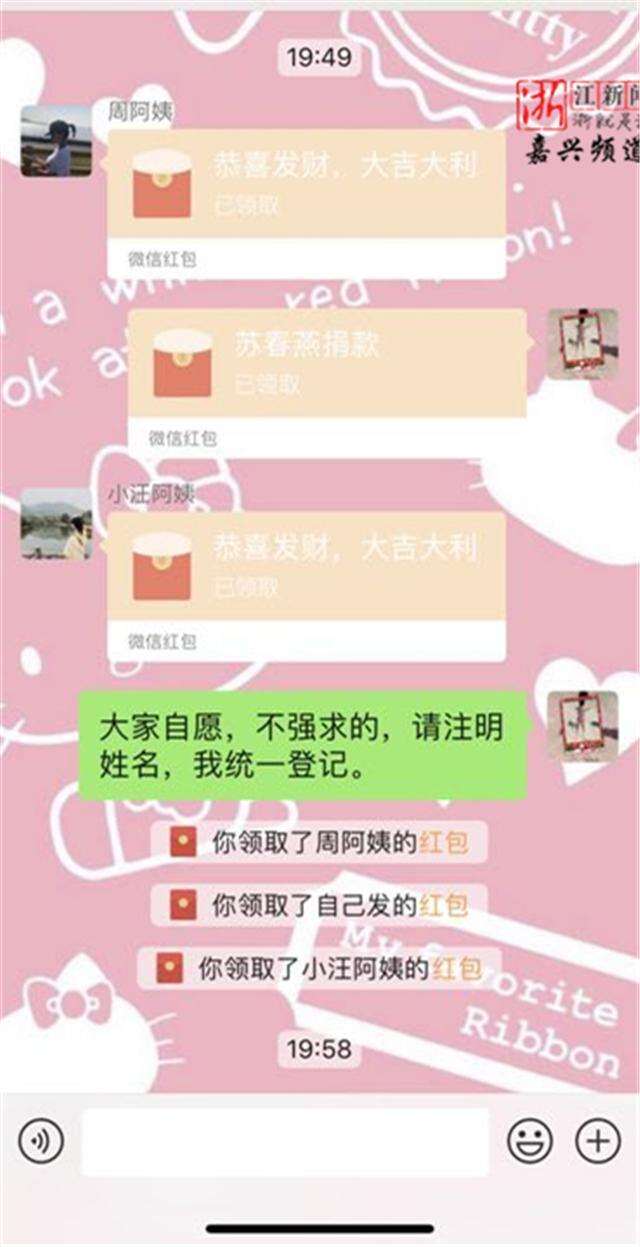Tap 红包 link in 小汪阿姨 receipt notice
The height and width of the screenshot is (1247, 640).
click(457, 968)
